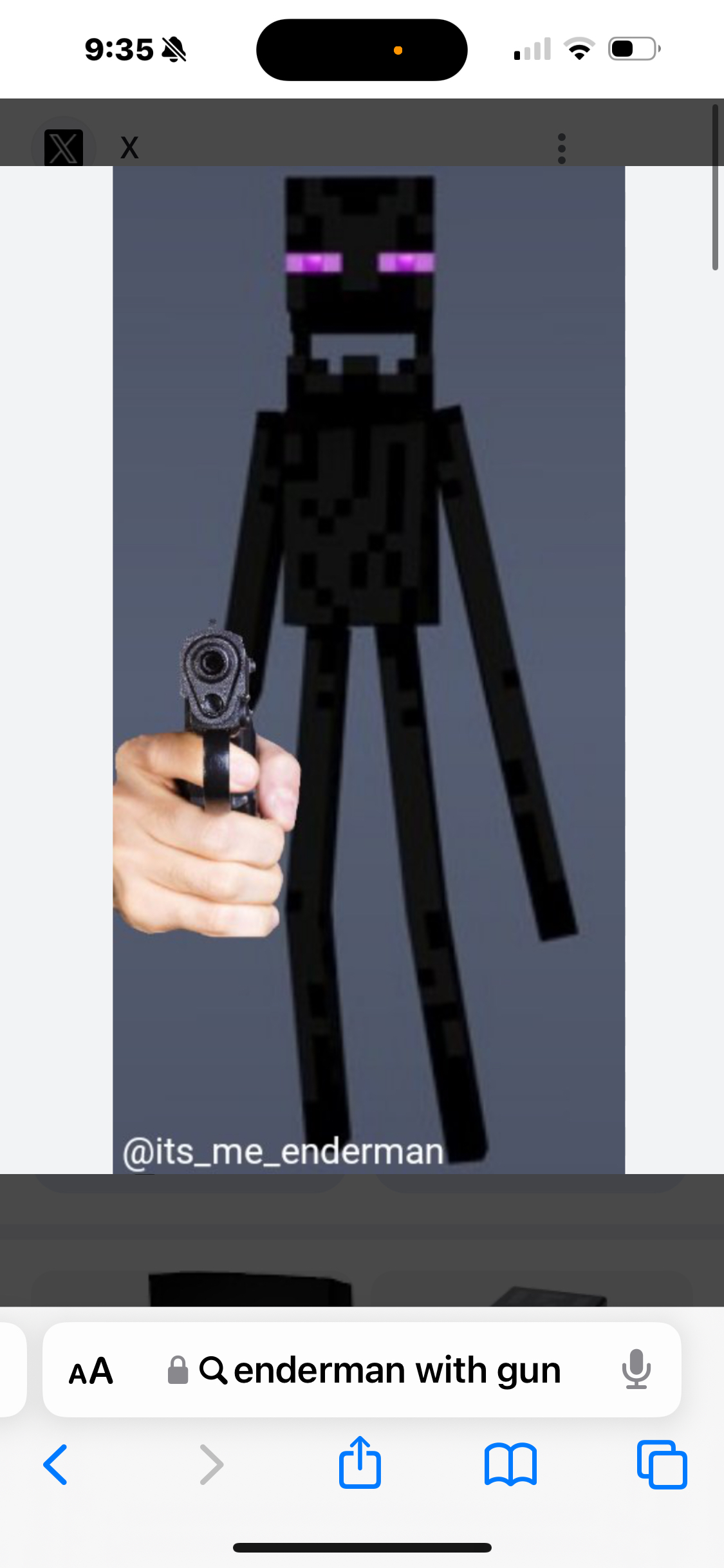Open the three-dot overflow menu
This screenshot has height=1568, width=724.
coord(561,149)
